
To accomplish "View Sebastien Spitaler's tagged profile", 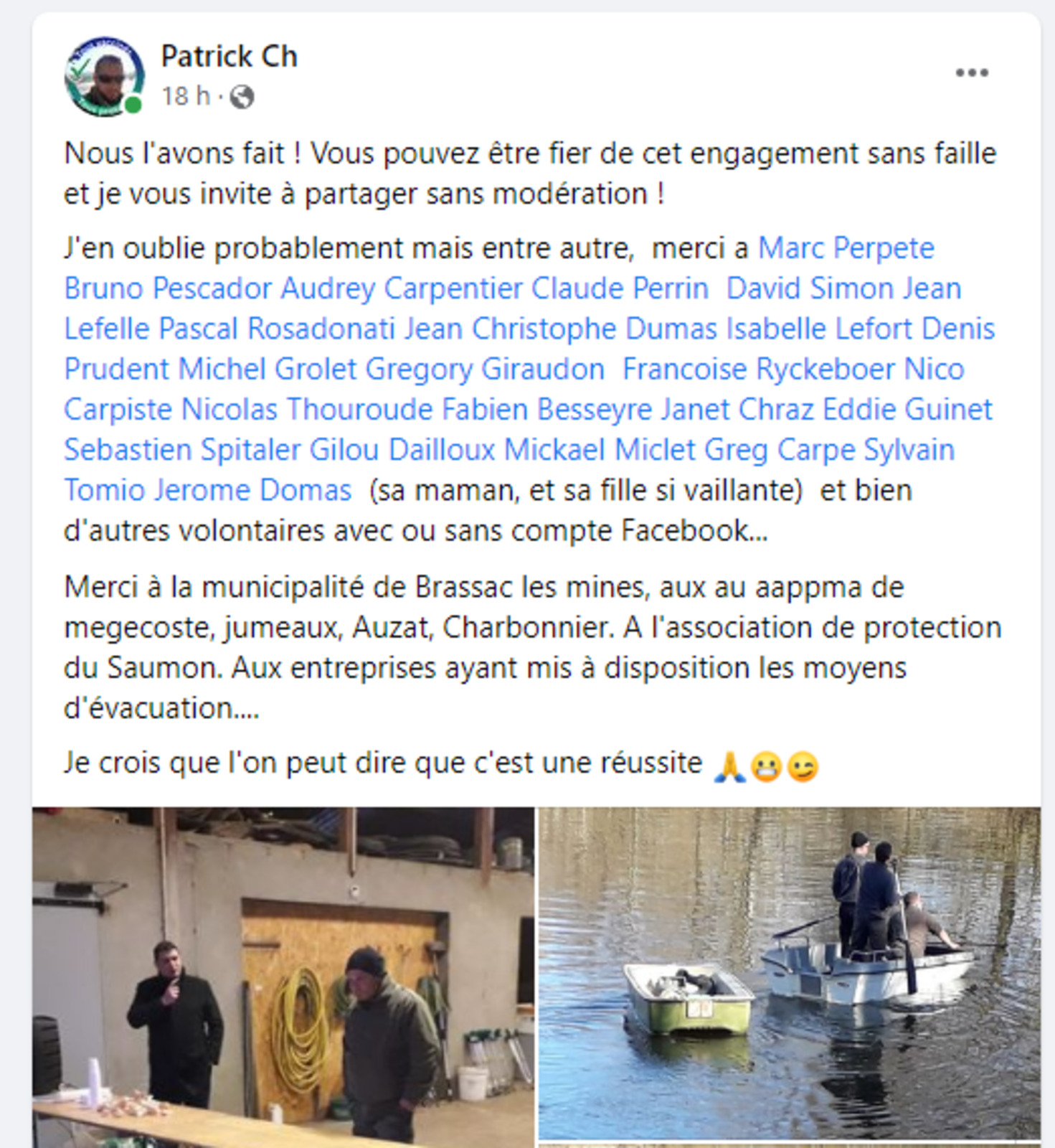I will click(181, 450).
